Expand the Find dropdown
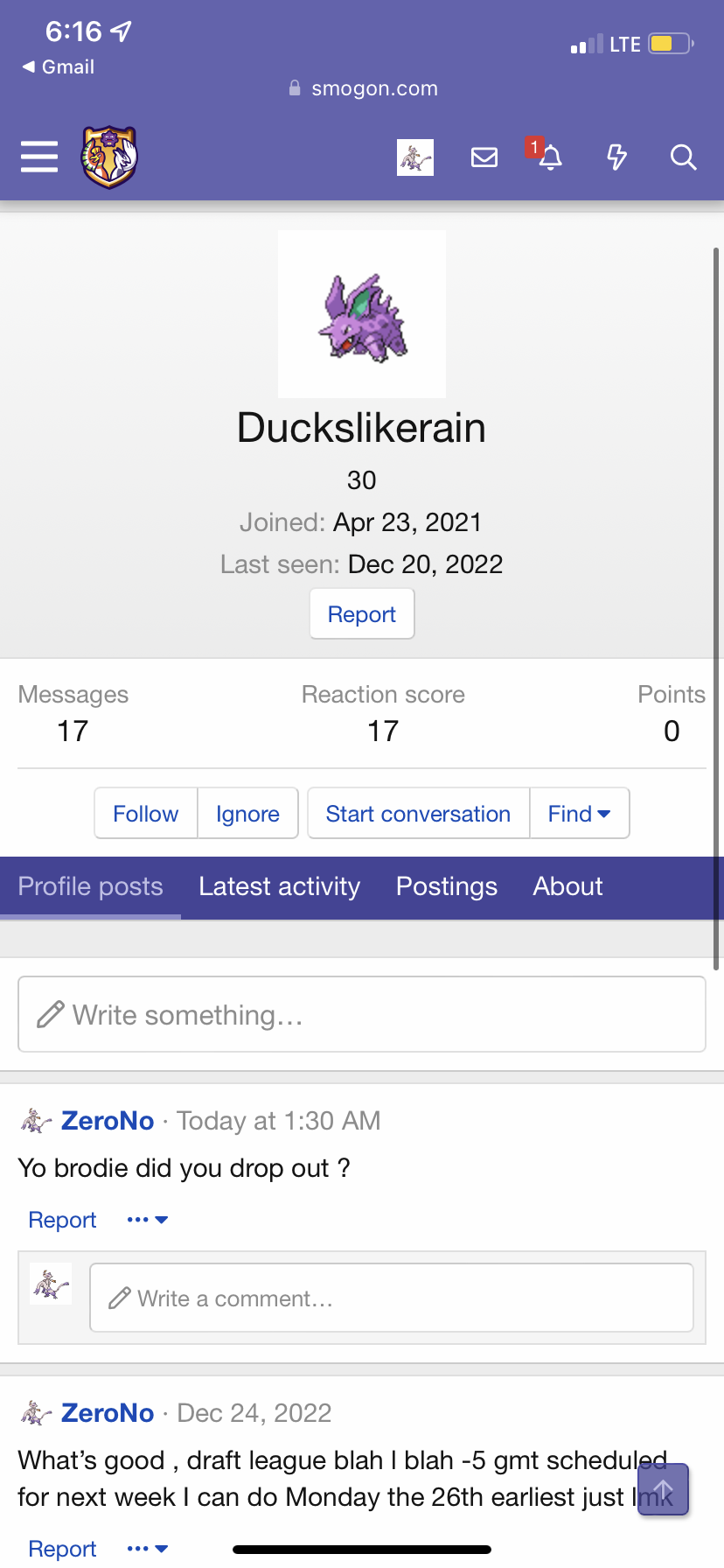Viewport: 724px width, 1568px height. 579,814
